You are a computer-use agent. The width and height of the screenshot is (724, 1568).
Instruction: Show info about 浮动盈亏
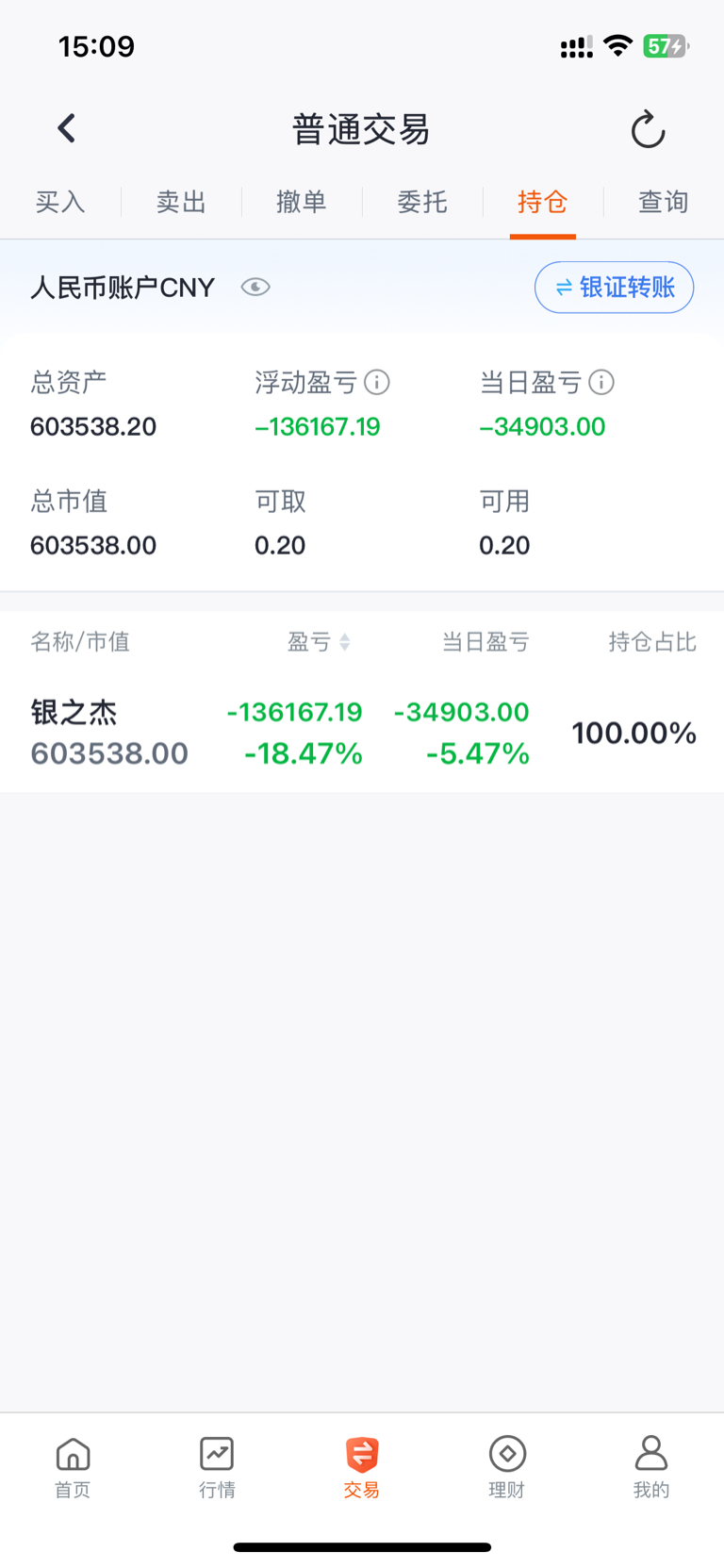click(x=377, y=382)
